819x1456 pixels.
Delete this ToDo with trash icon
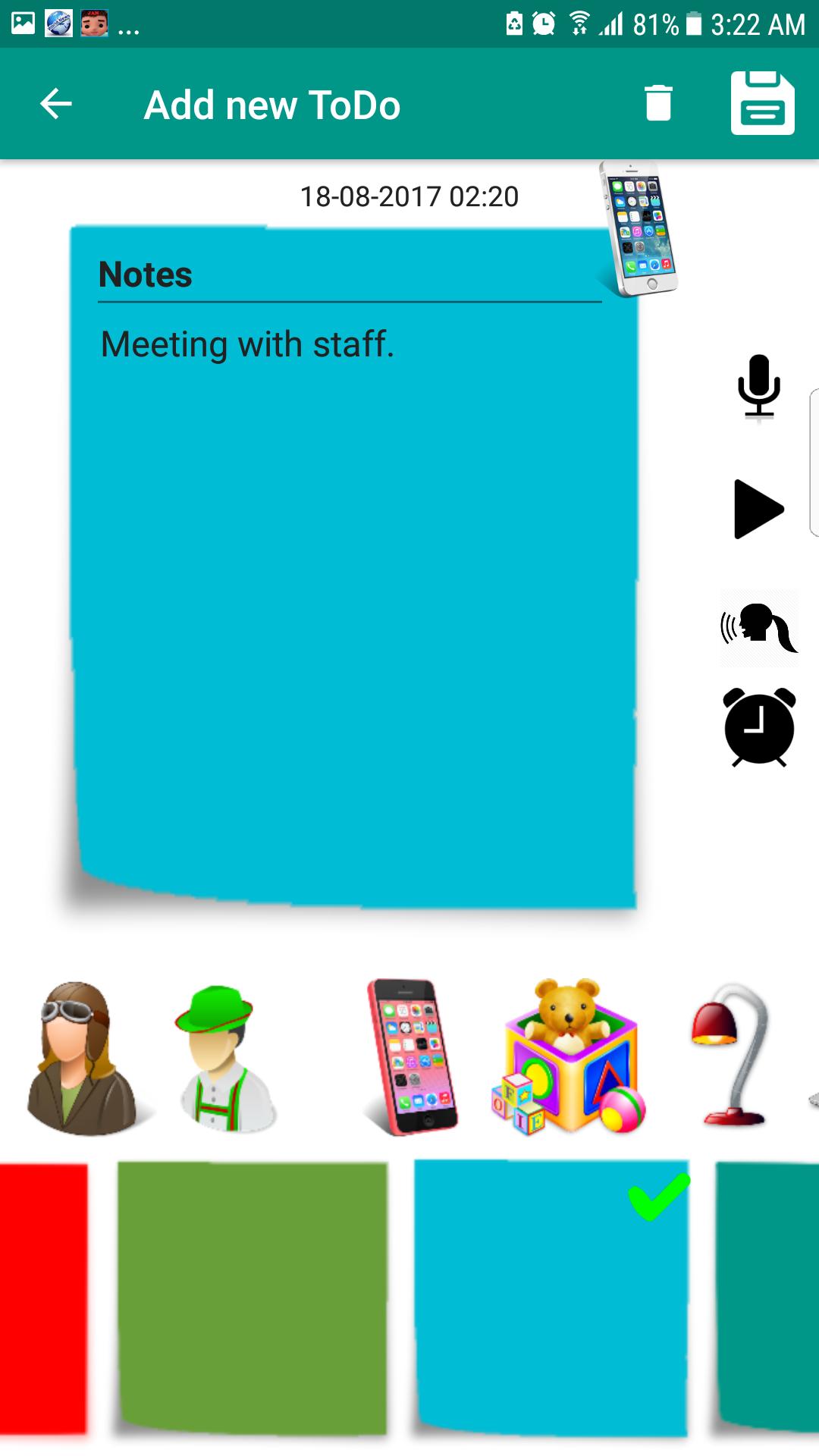657,103
